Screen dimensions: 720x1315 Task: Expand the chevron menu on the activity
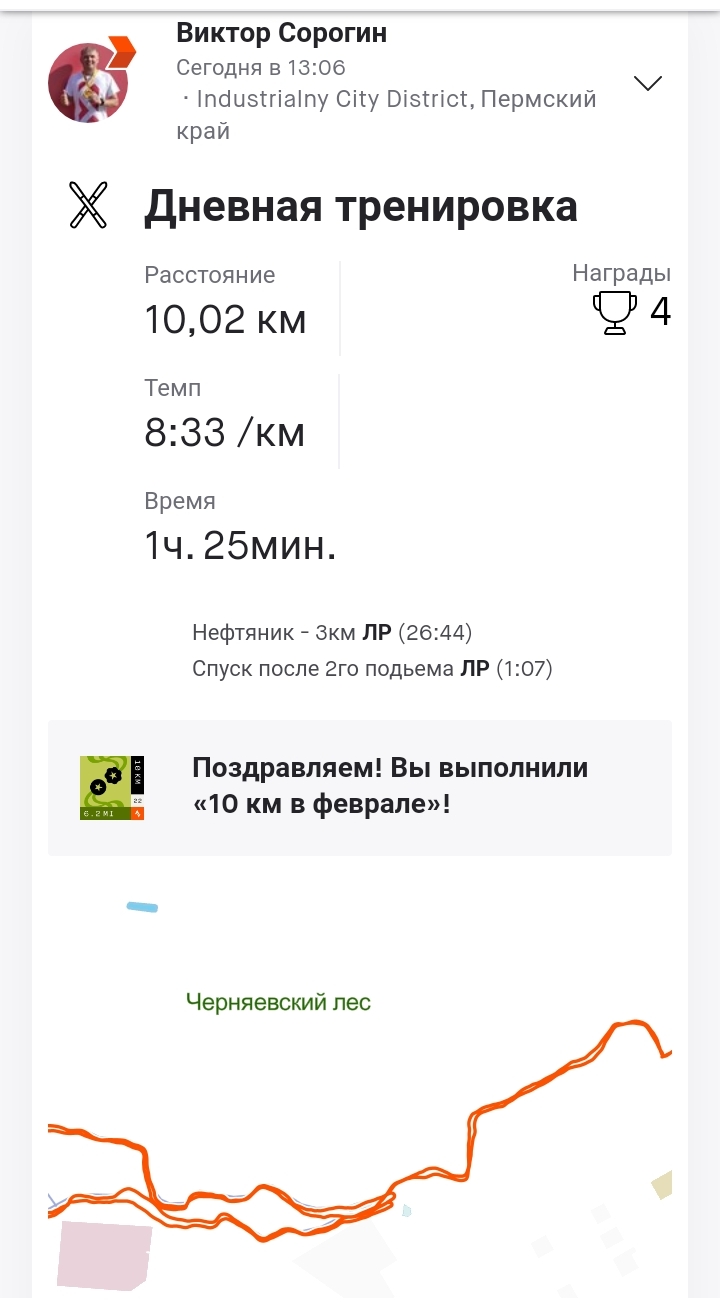click(x=648, y=83)
